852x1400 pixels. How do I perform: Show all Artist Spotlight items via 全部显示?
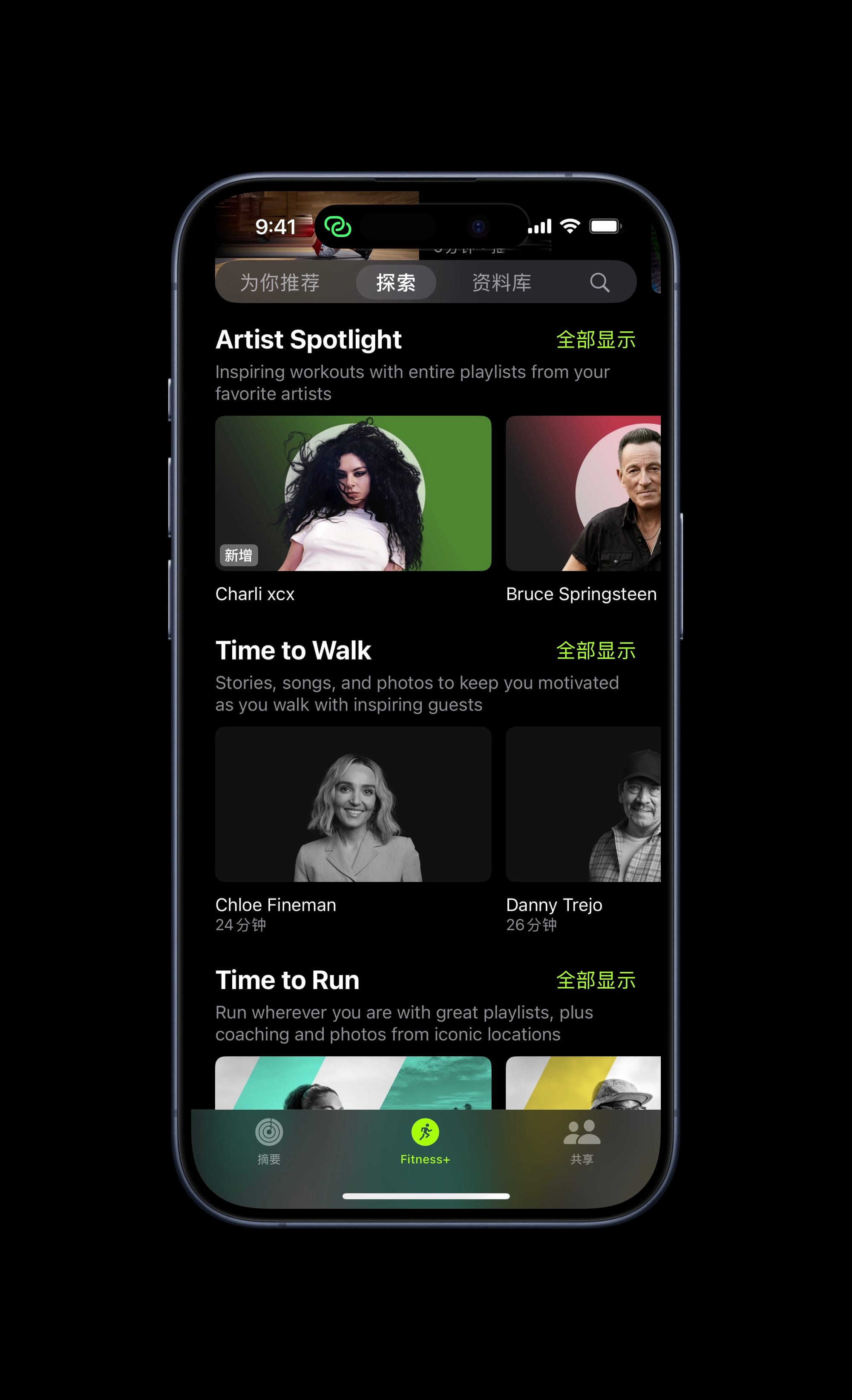[595, 340]
